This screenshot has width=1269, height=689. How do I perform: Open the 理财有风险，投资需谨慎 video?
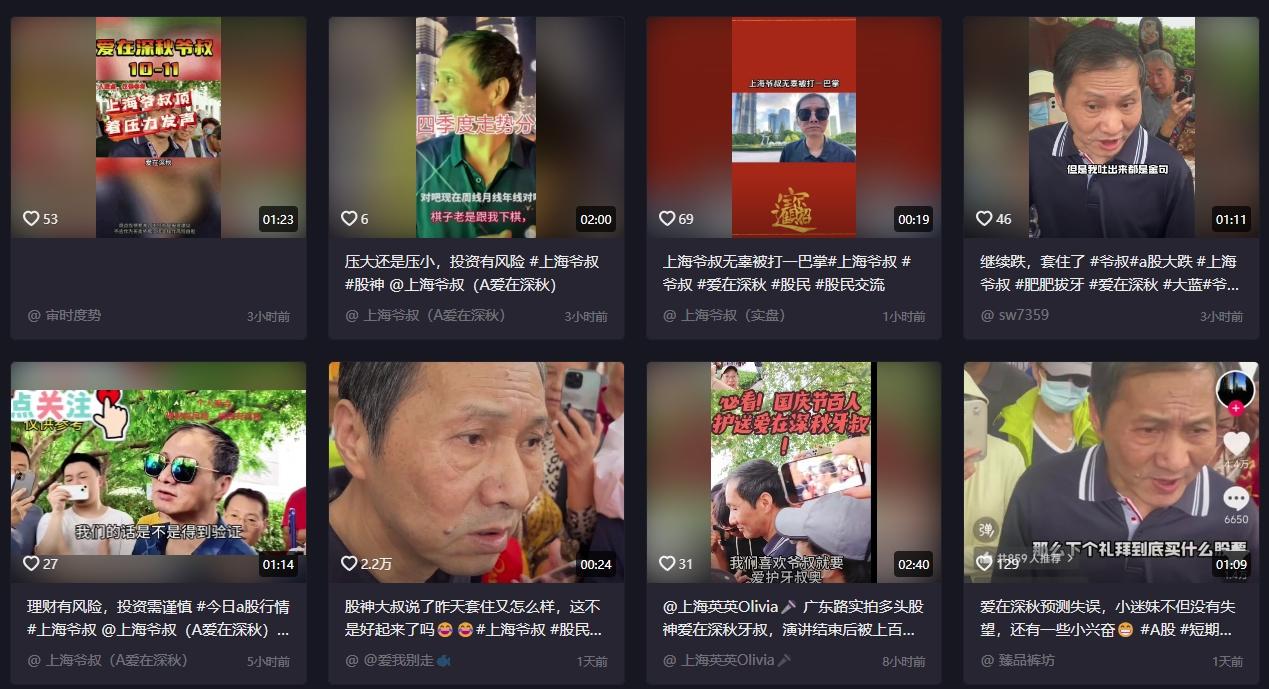tap(158, 472)
